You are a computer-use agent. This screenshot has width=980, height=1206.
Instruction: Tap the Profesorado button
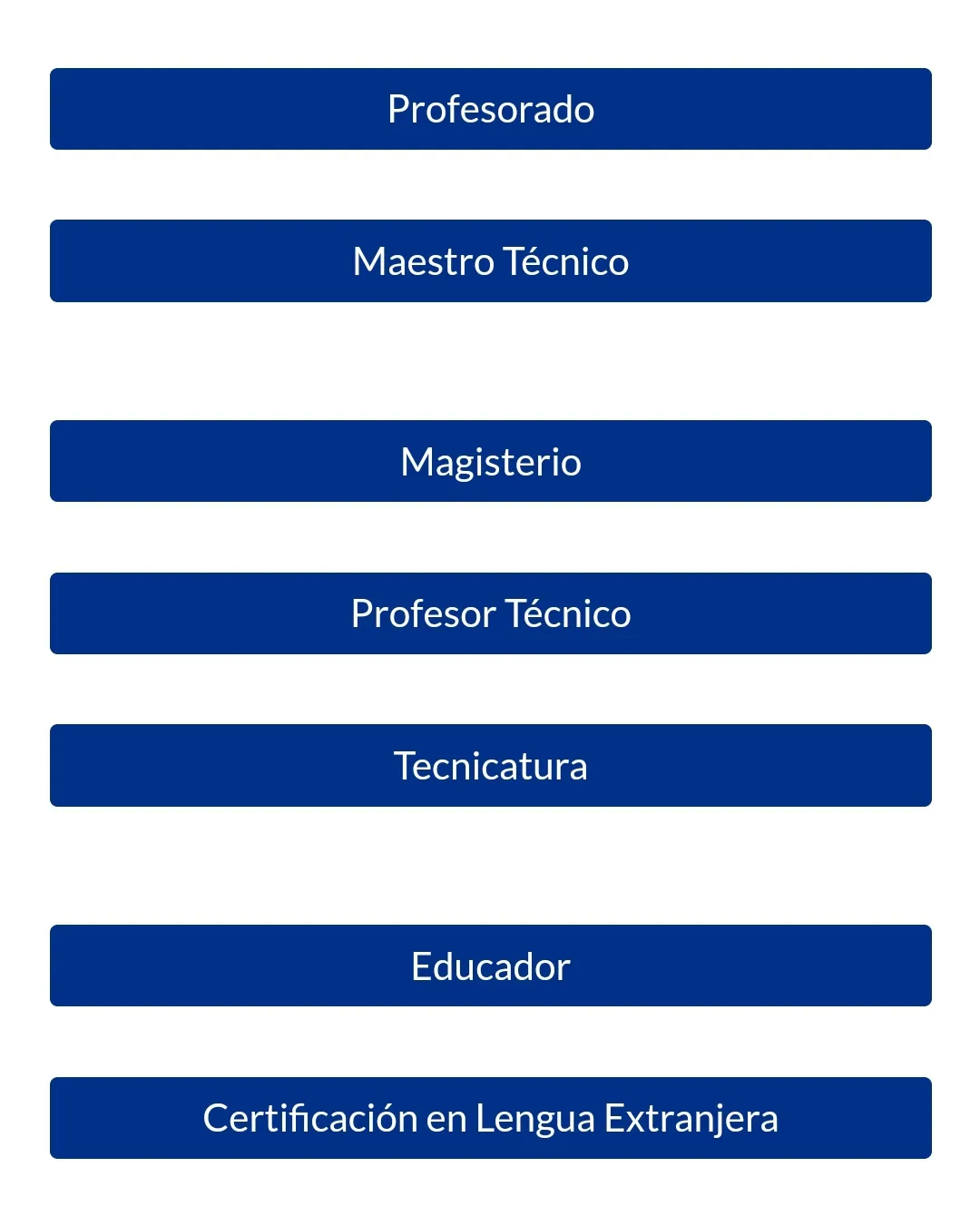[490, 109]
